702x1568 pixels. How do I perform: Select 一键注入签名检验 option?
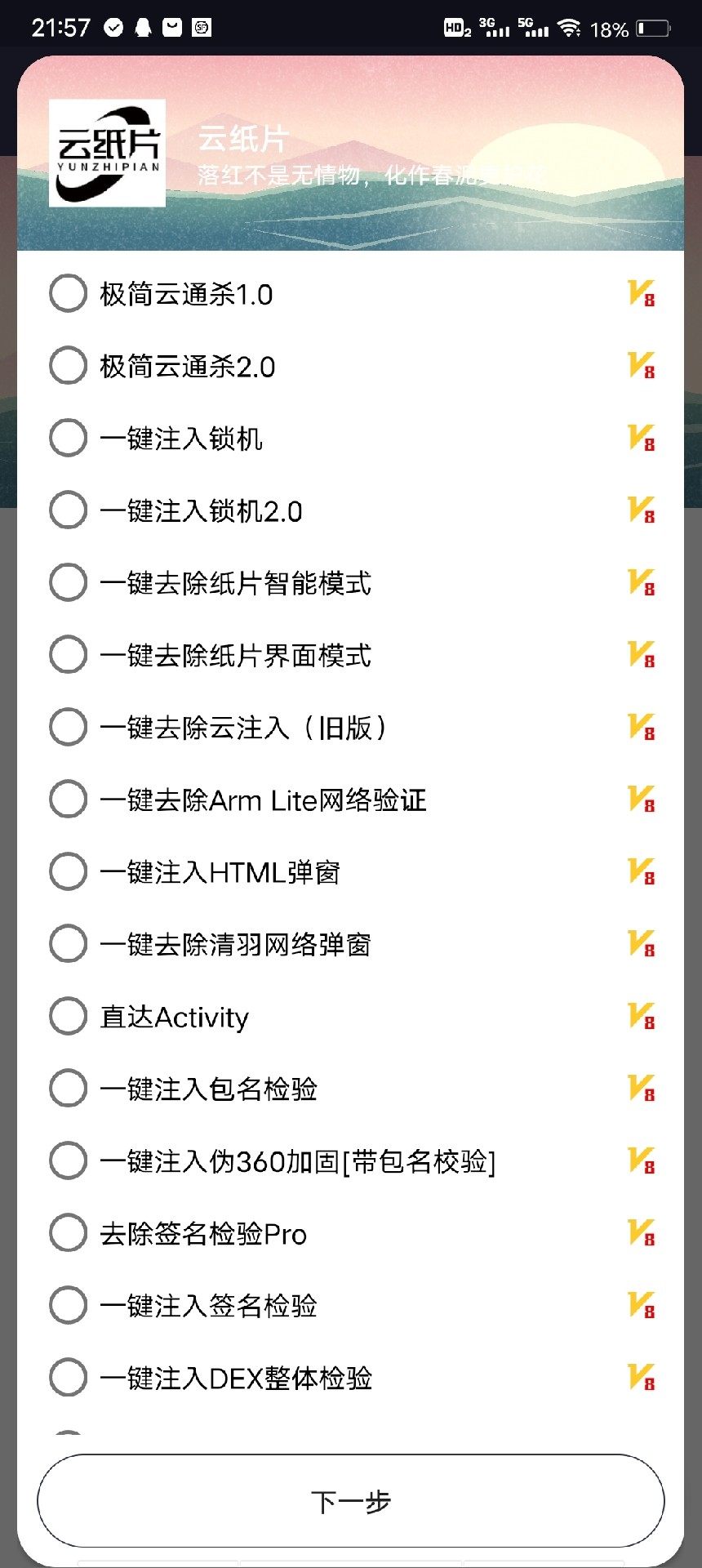click(x=69, y=1306)
